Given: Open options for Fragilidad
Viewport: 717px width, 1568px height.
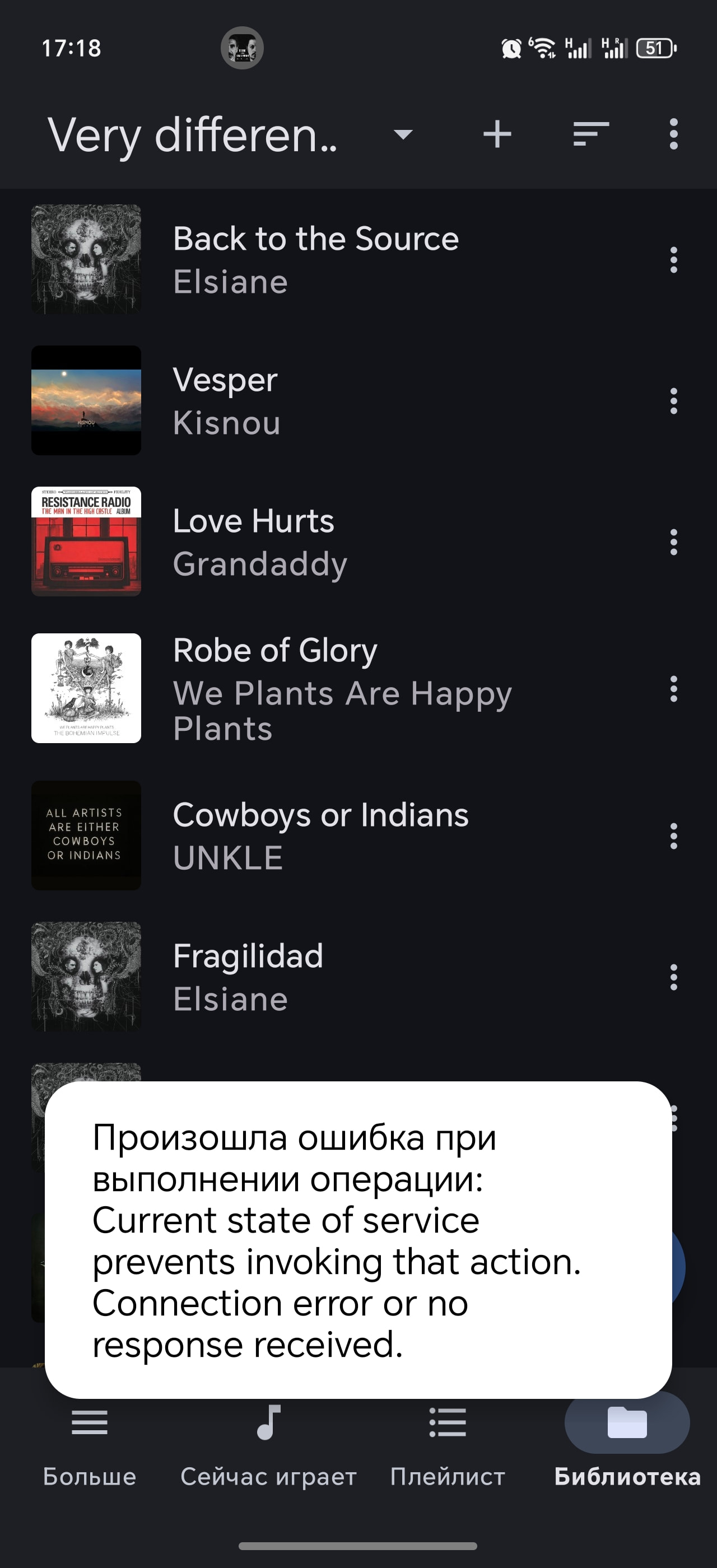Looking at the screenshot, I should point(673,978).
